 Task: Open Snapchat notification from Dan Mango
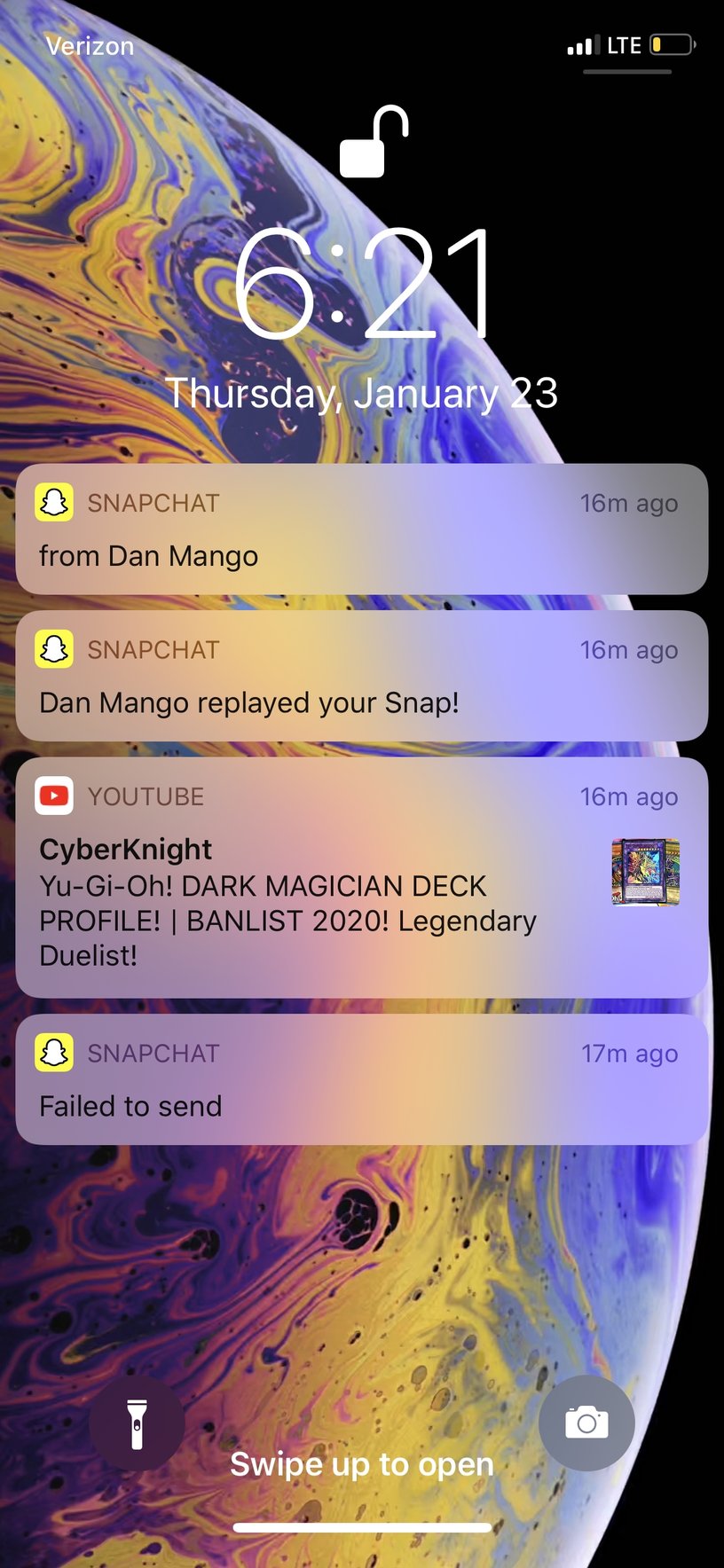pos(361,529)
